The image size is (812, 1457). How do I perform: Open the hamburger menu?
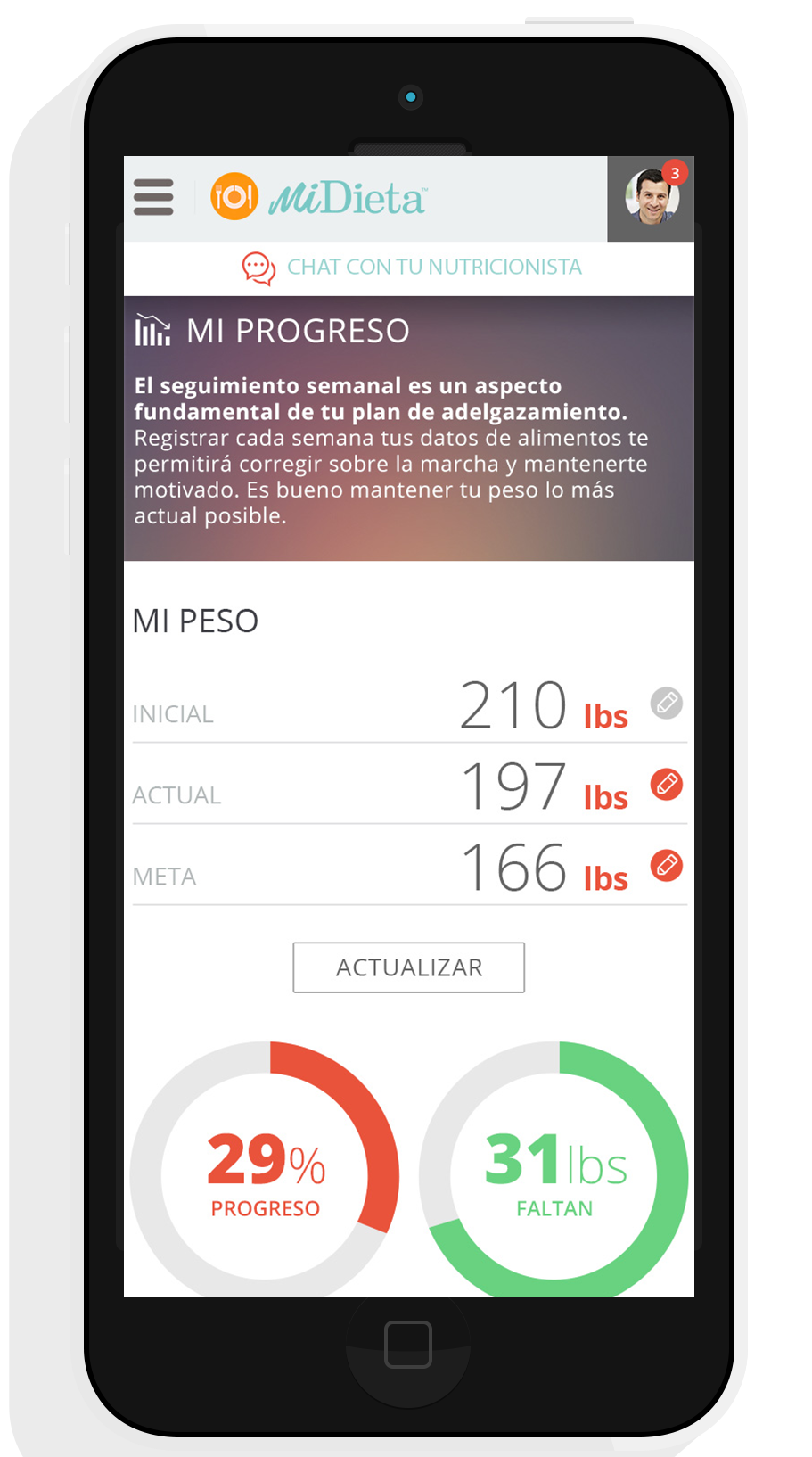click(x=153, y=197)
